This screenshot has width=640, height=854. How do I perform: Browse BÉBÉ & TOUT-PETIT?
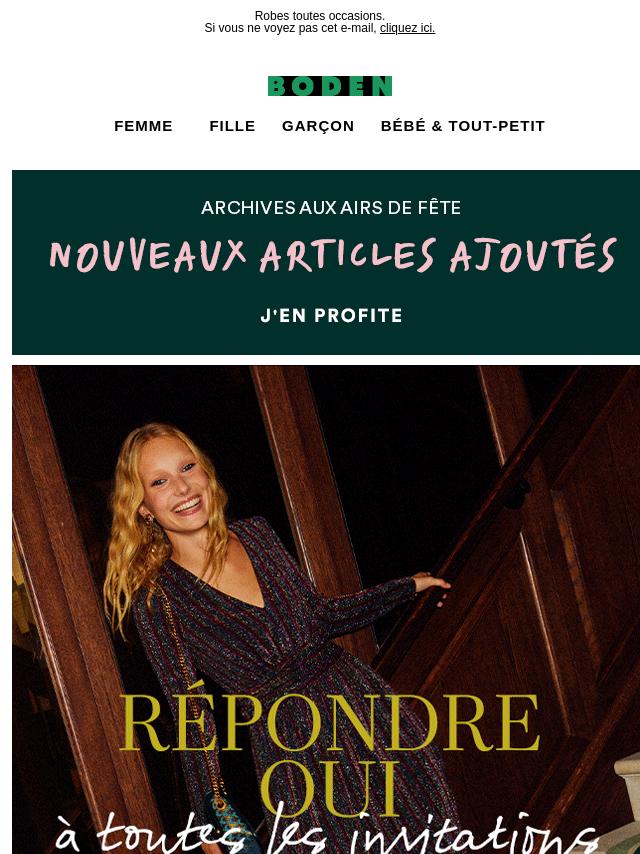coord(462,126)
